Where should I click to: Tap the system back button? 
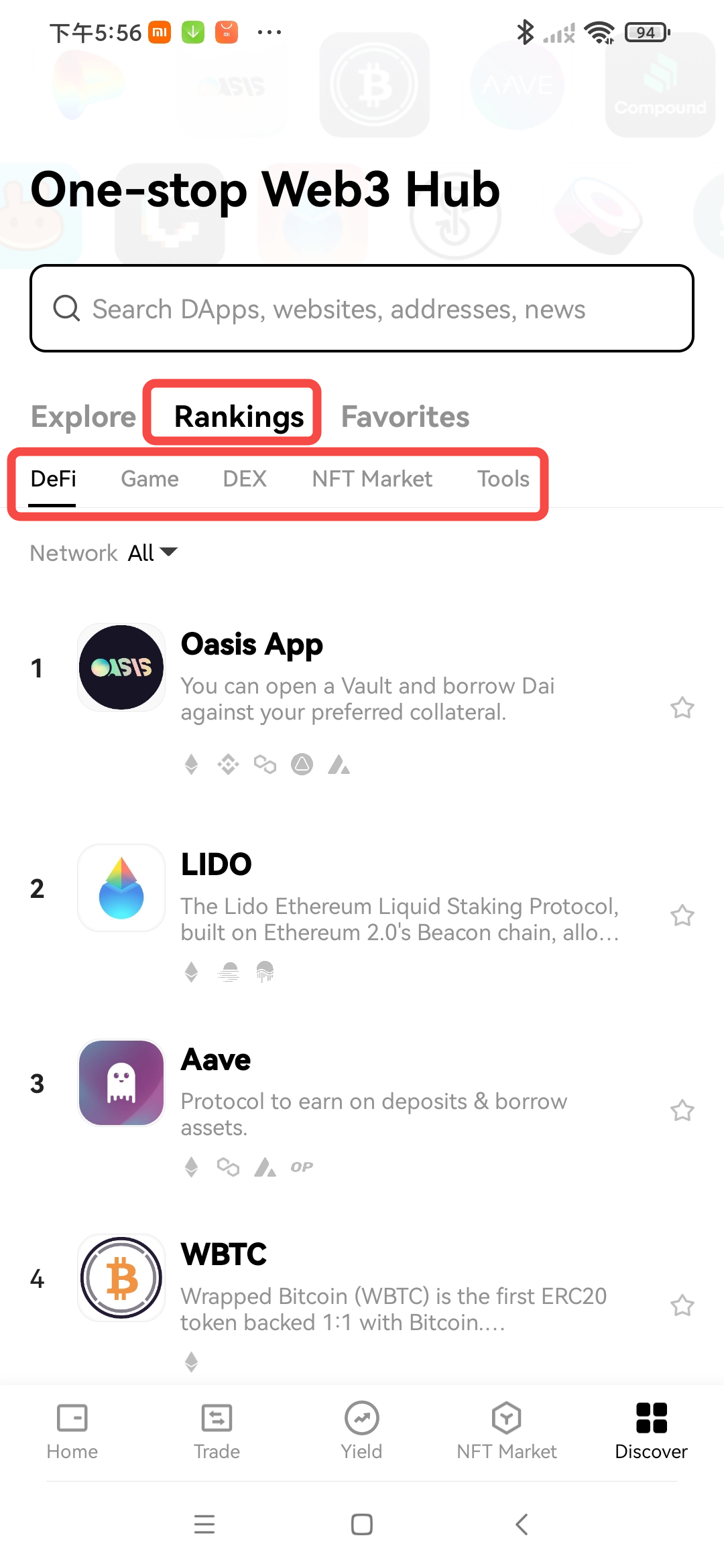[x=522, y=1524]
